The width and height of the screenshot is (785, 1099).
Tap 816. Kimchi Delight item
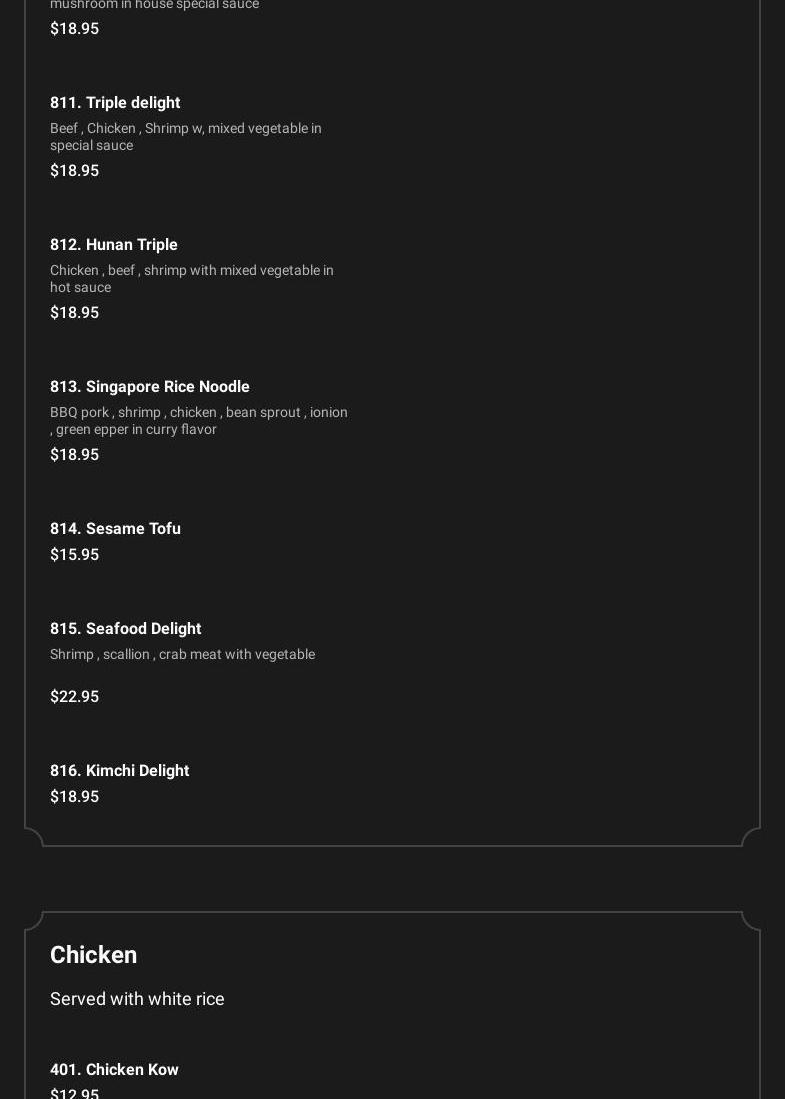tap(119, 771)
